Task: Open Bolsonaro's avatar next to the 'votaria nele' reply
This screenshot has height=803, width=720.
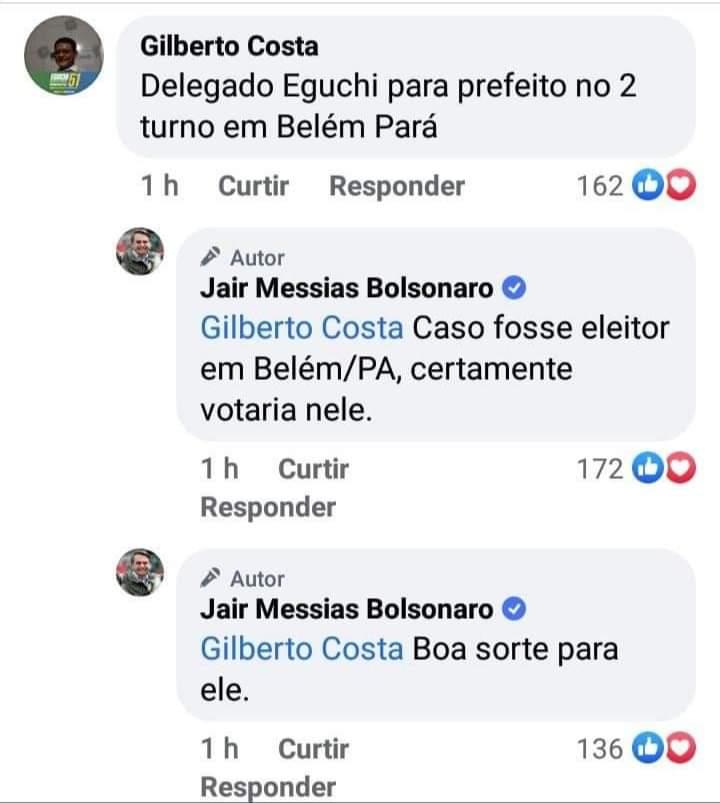Action: click(x=140, y=251)
